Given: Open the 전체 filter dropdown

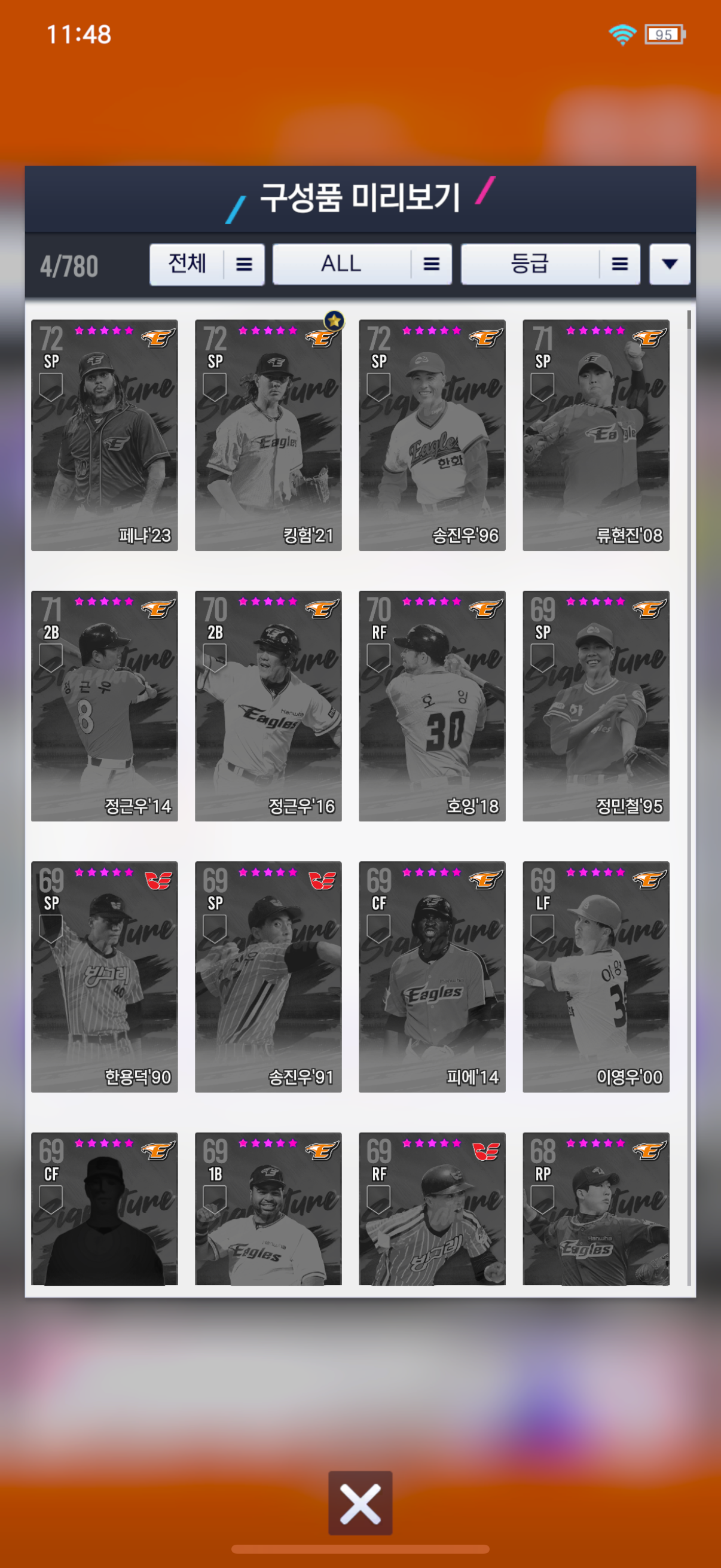Looking at the screenshot, I should click(207, 264).
